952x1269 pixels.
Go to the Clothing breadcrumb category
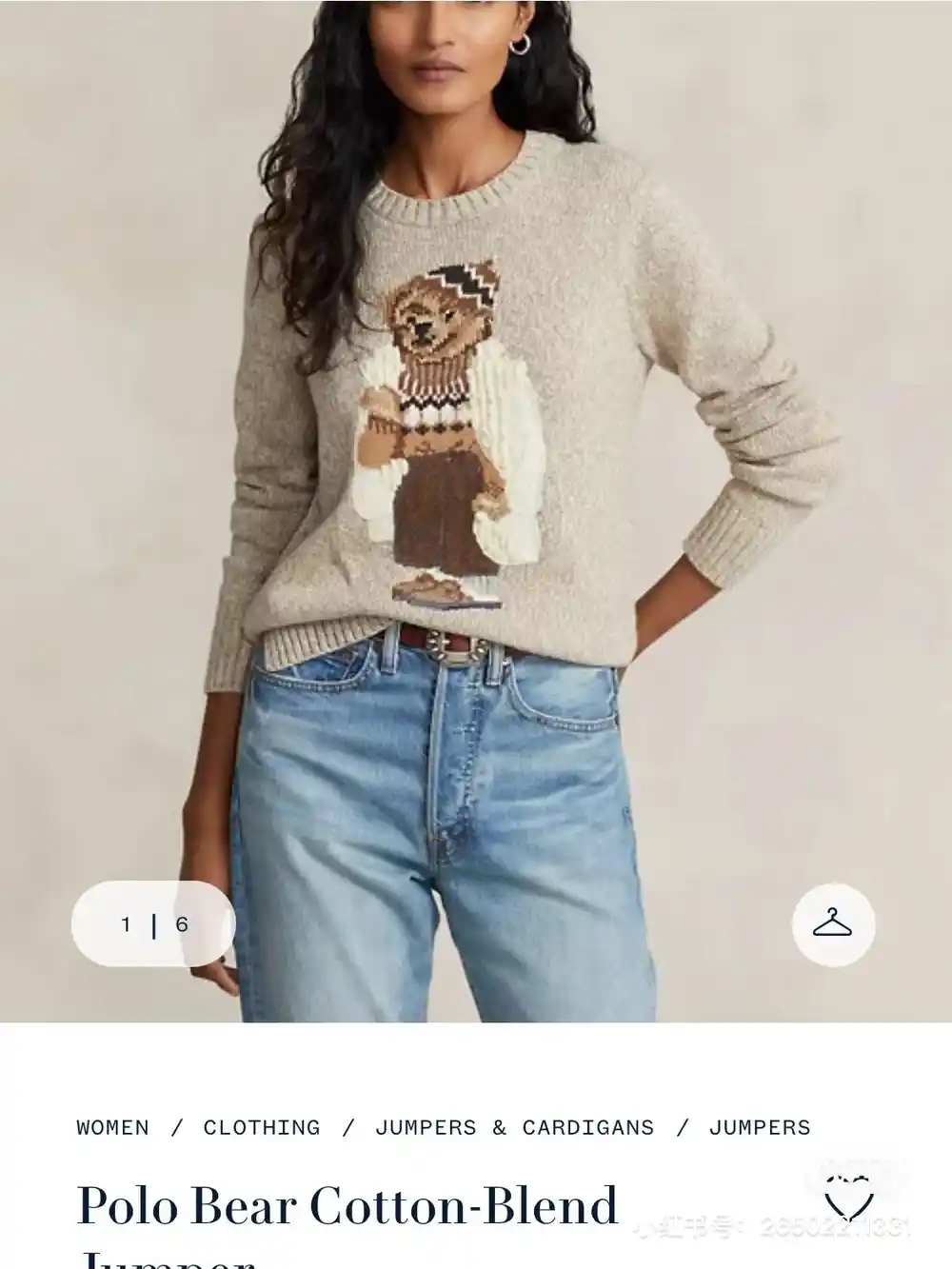[262, 1128]
